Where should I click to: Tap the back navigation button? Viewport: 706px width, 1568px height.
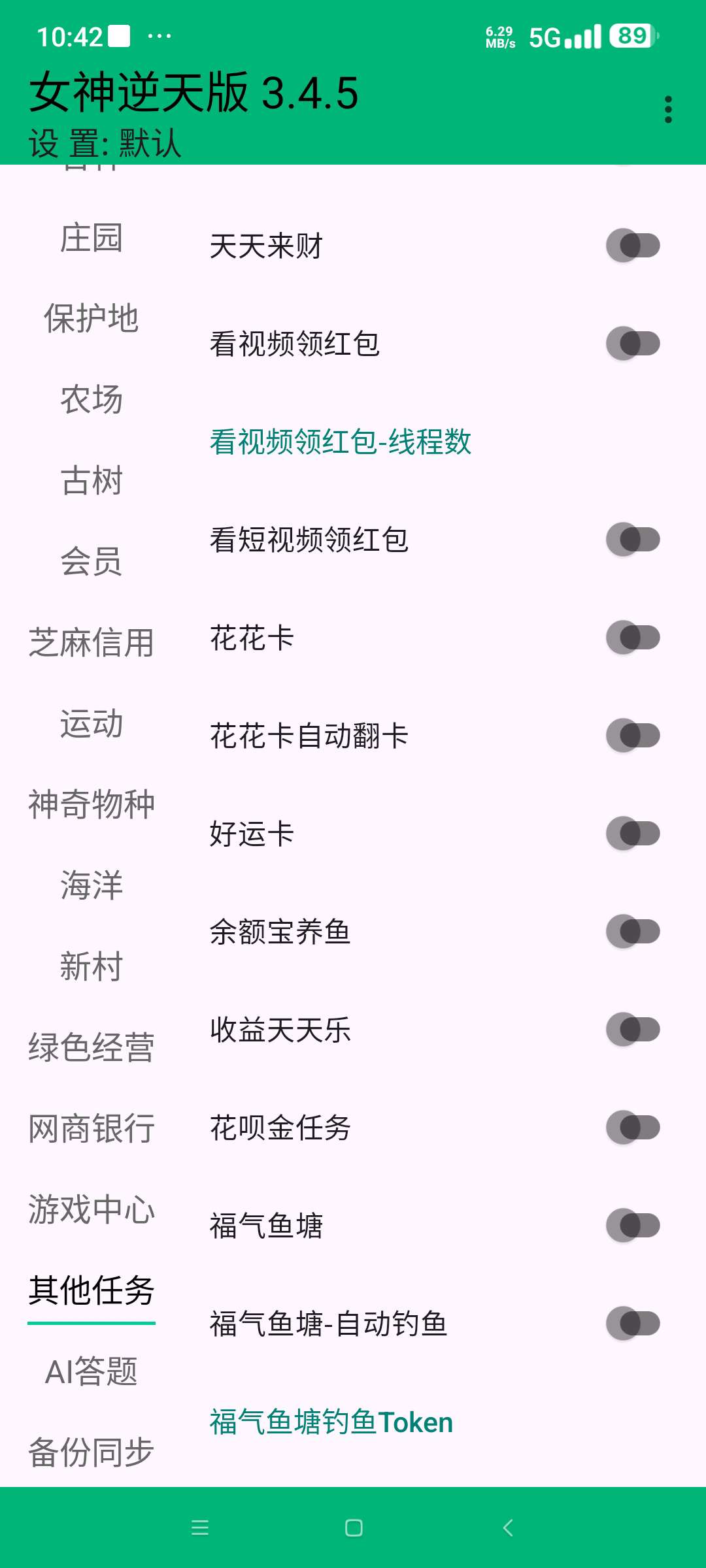point(509,1529)
